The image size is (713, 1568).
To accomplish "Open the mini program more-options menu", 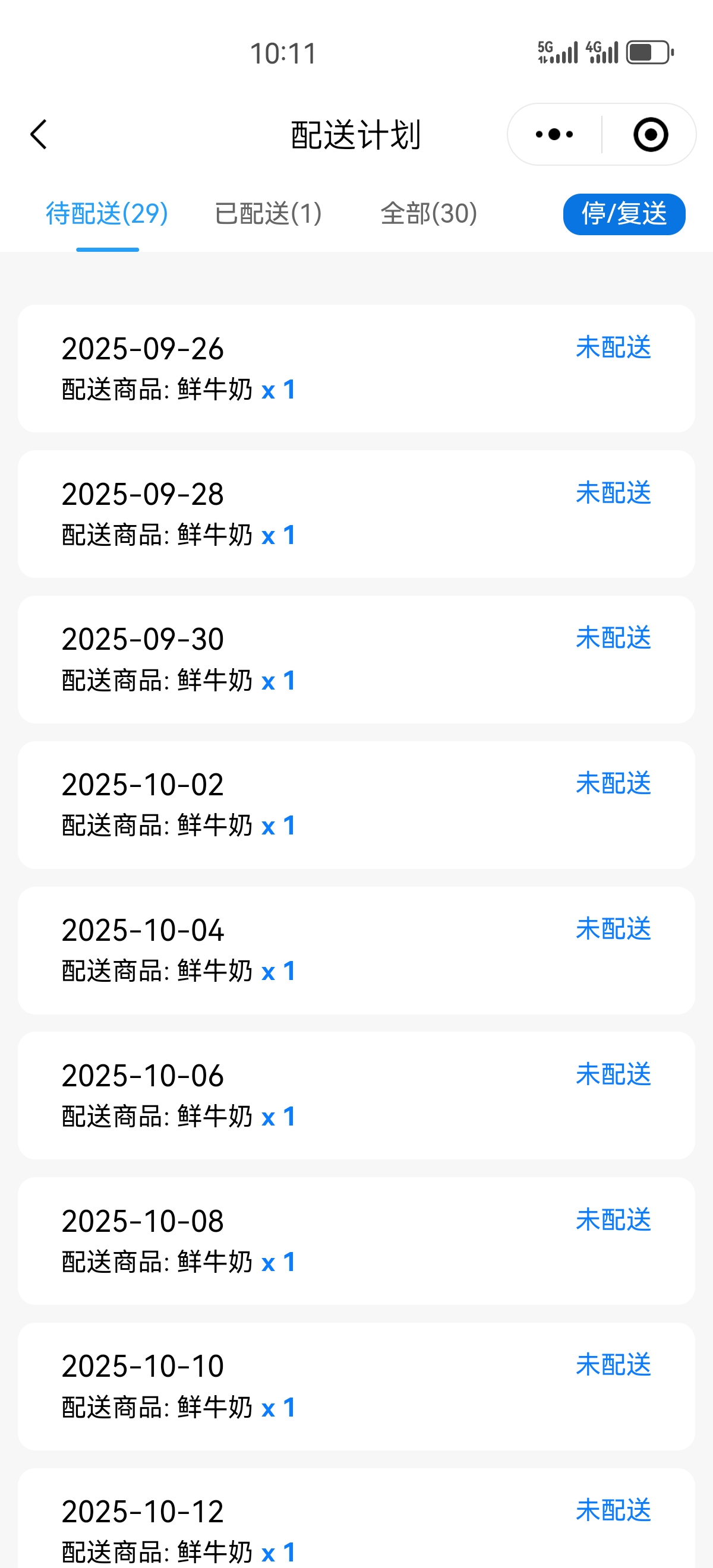I will [x=554, y=134].
